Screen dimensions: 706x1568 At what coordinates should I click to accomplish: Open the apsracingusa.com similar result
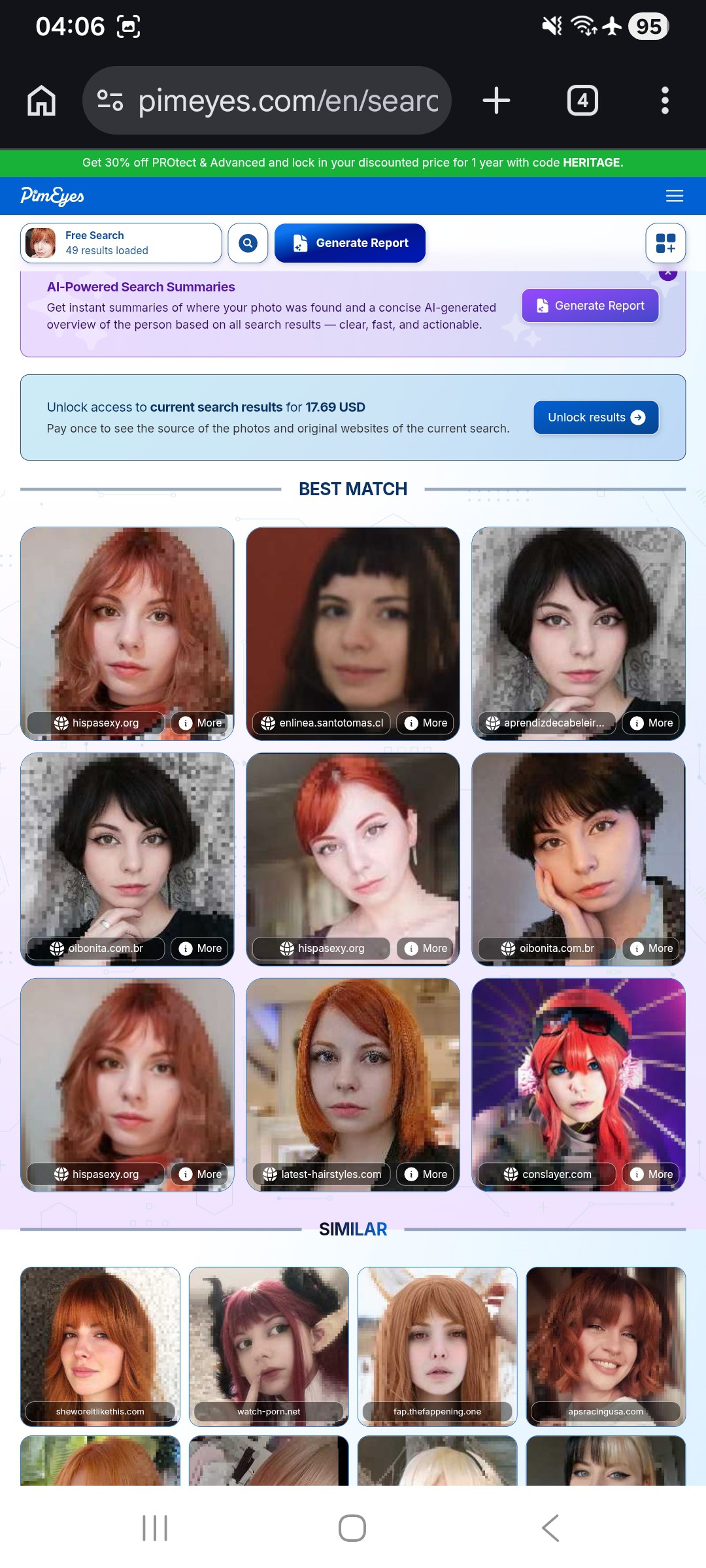coord(606,1347)
